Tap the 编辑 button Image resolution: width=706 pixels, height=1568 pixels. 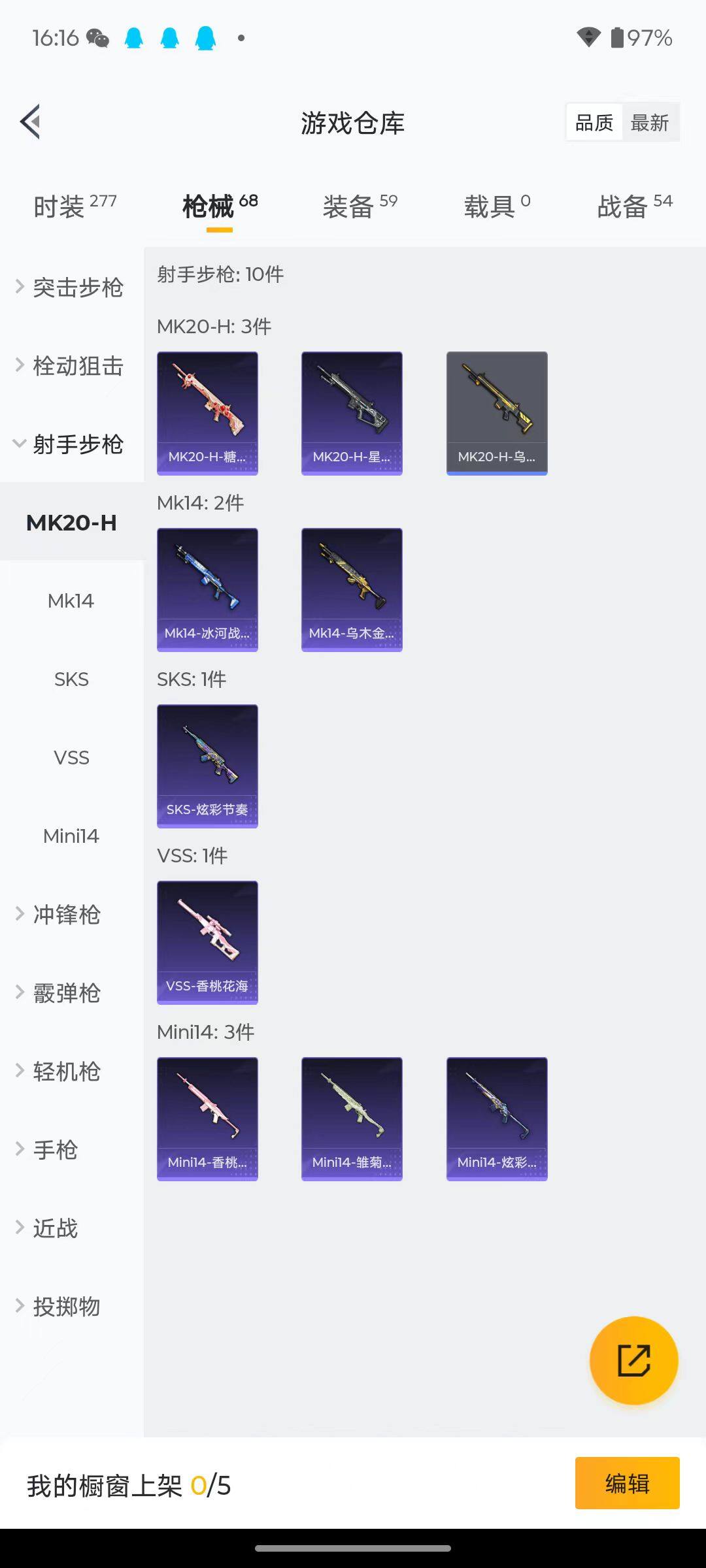[627, 1483]
